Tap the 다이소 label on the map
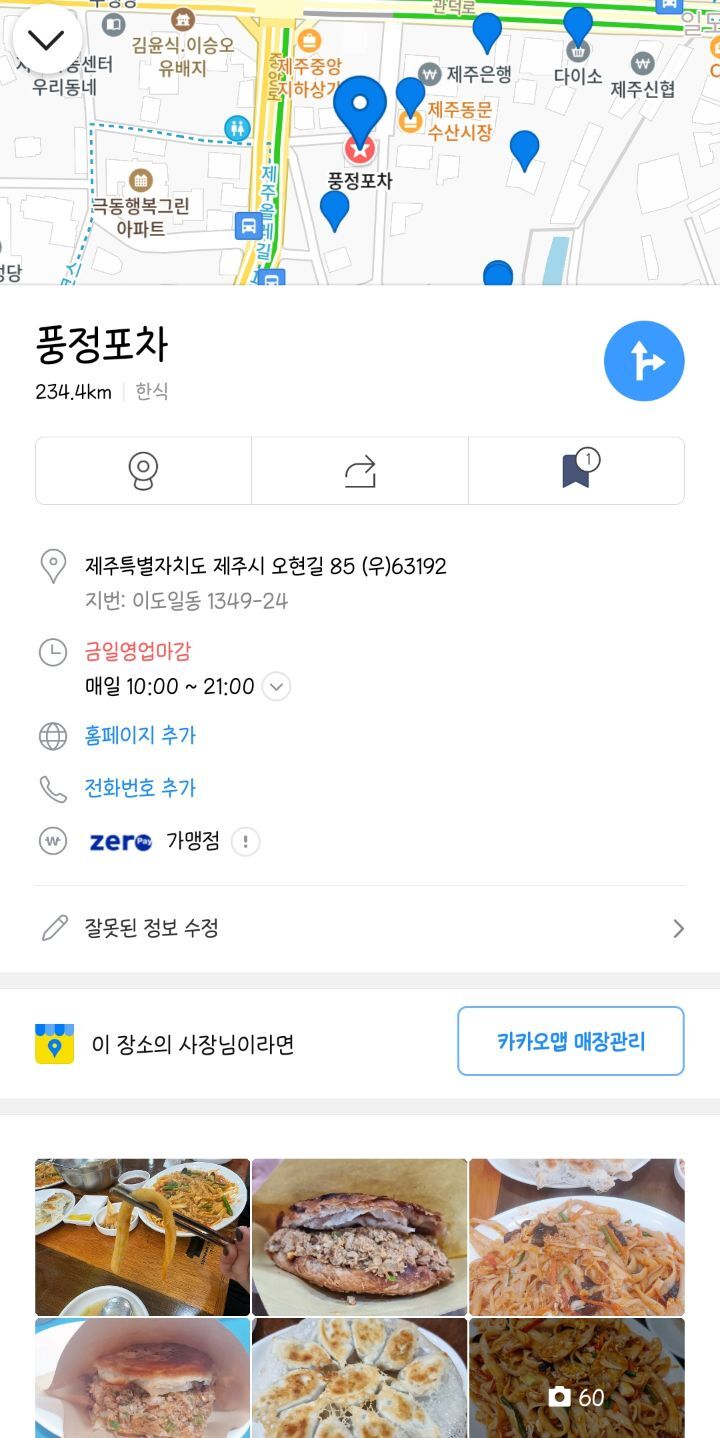This screenshot has height=1438, width=720. coord(578,76)
